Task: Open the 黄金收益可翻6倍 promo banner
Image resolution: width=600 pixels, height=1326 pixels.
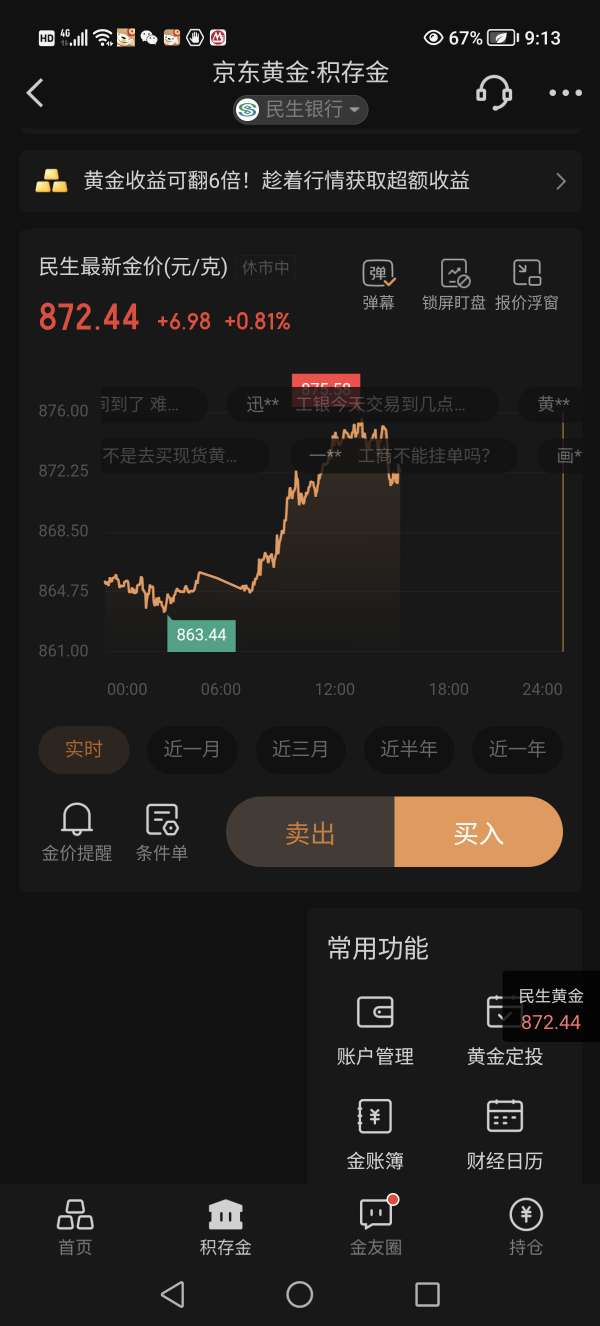Action: click(x=300, y=181)
